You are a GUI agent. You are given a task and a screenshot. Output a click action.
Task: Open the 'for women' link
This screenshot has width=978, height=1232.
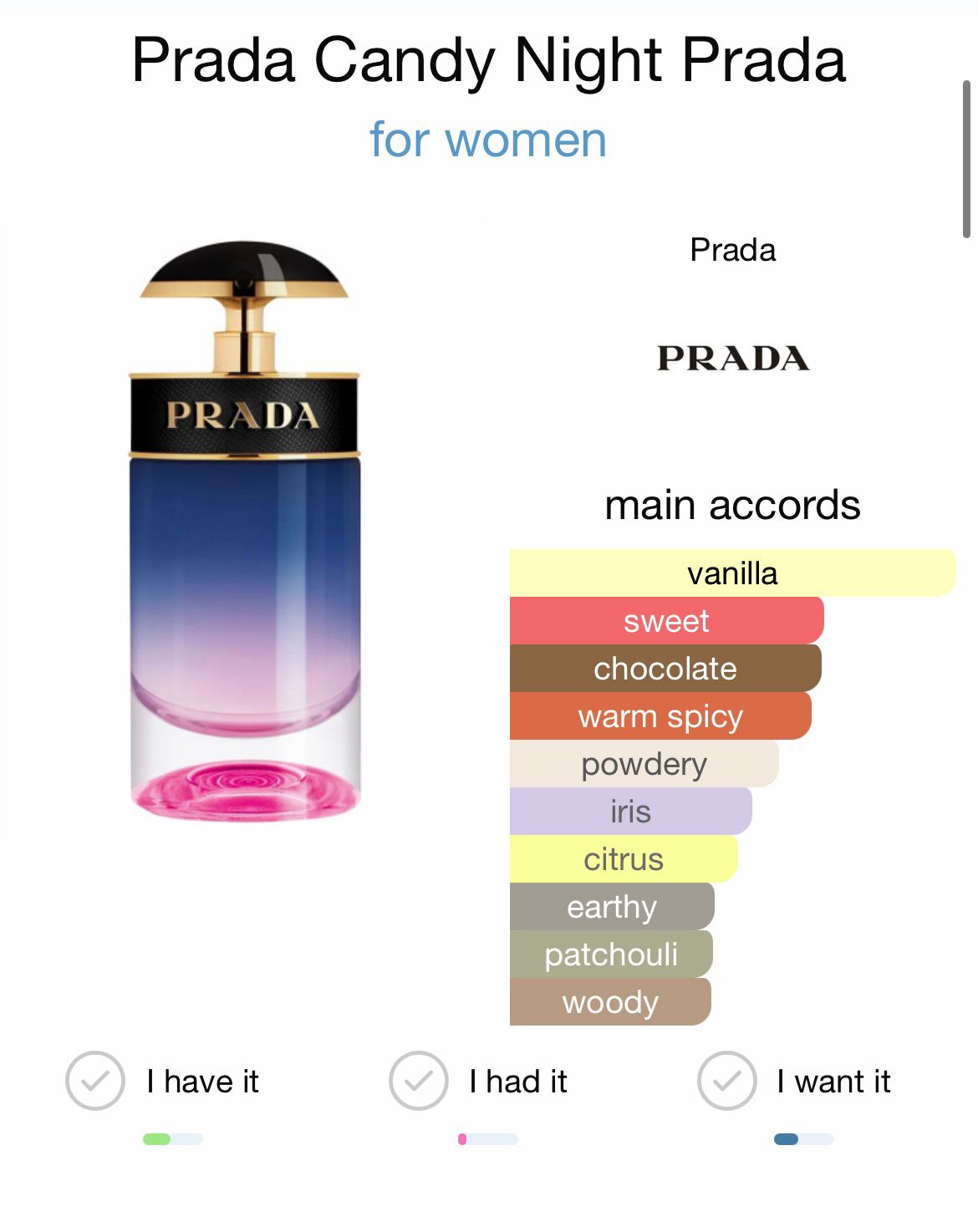tap(488, 140)
